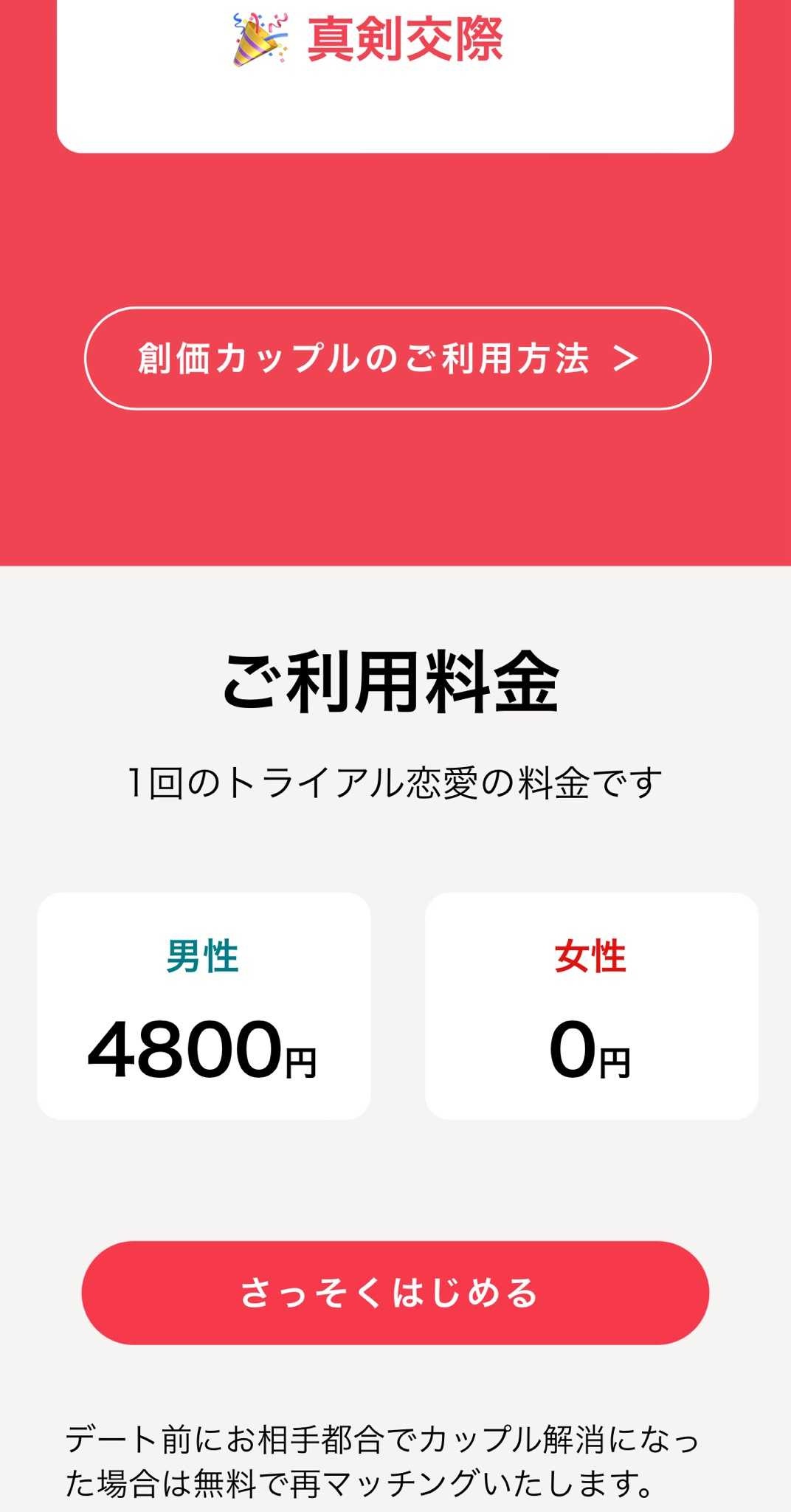The height and width of the screenshot is (1512, 791).
Task: Tap the さっそくはじめる button
Action: pos(395,1292)
